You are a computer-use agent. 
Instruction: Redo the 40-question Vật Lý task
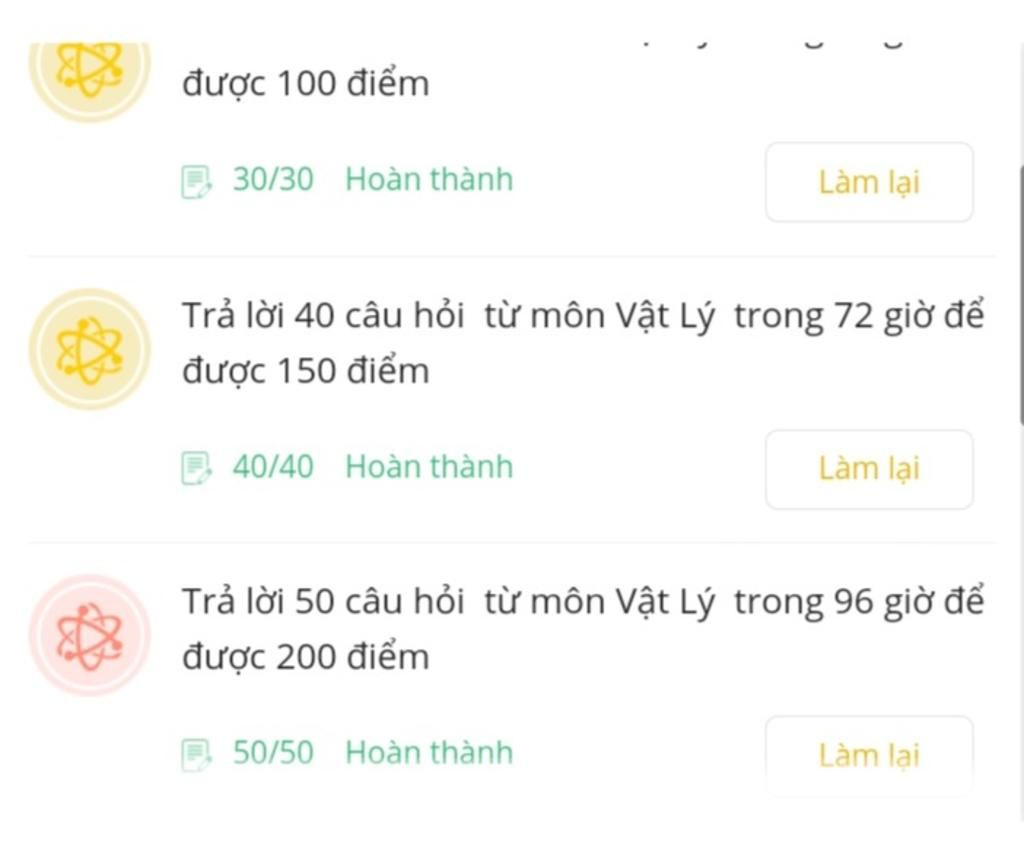coord(868,469)
